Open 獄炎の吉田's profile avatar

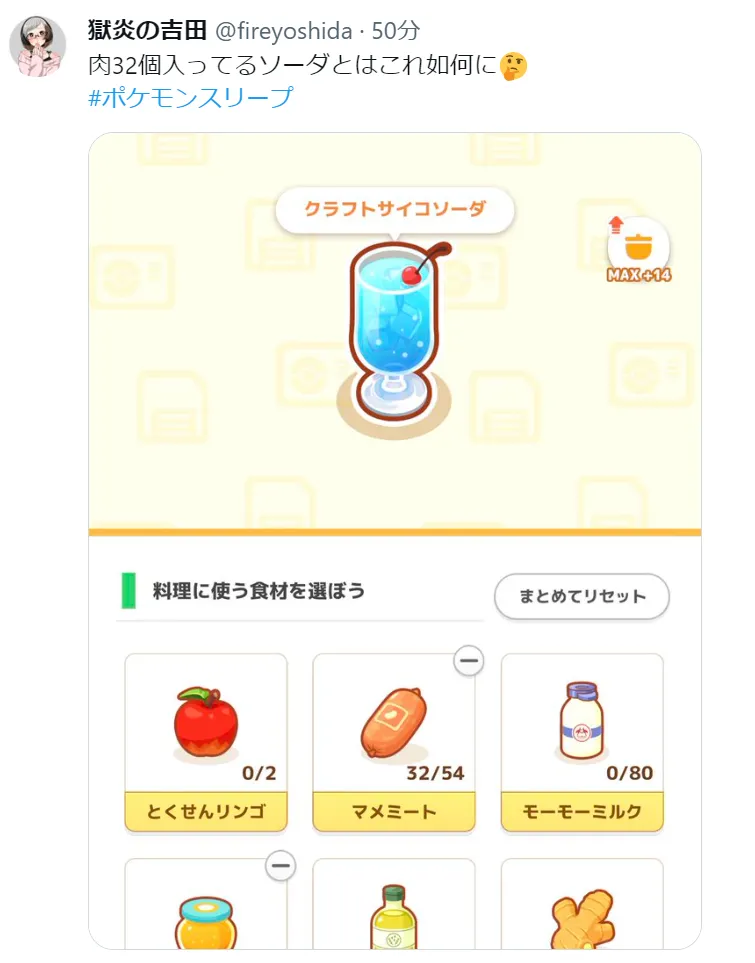pyautogui.click(x=38, y=46)
